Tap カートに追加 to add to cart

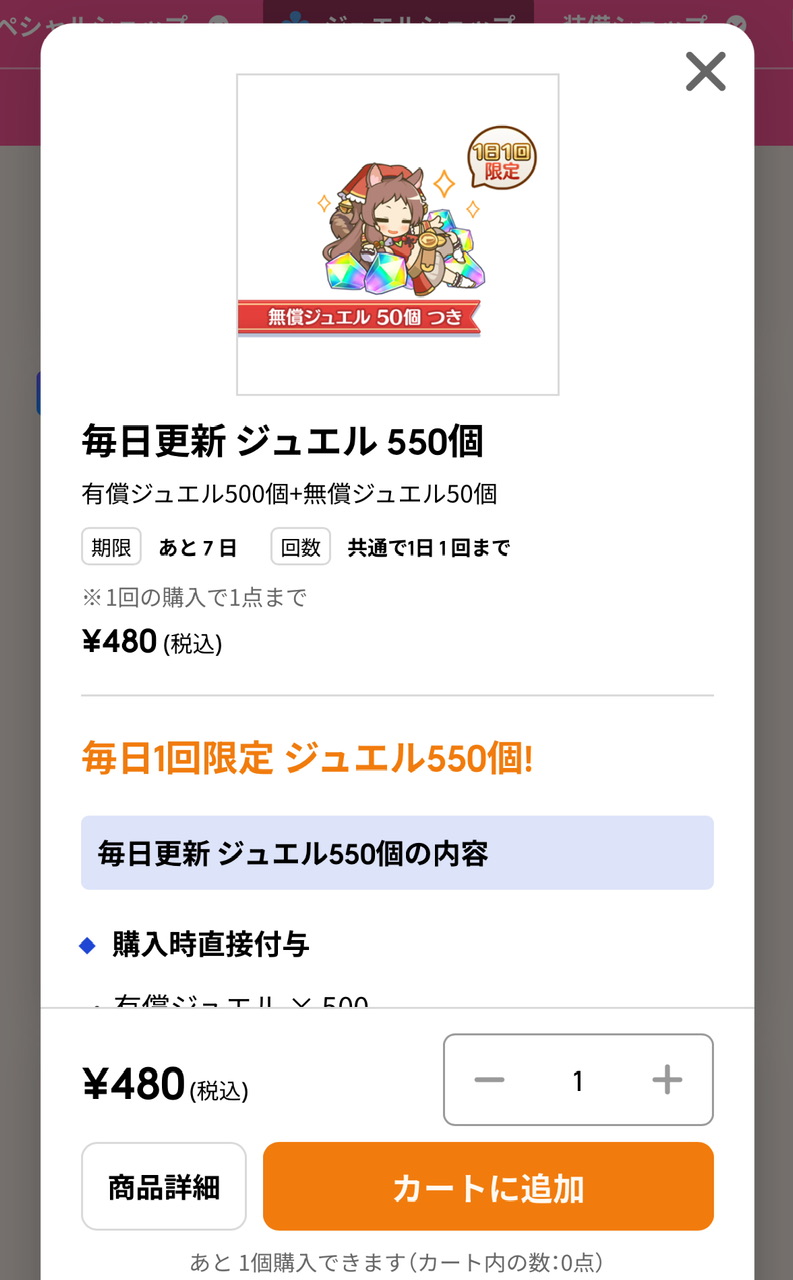click(x=488, y=1187)
